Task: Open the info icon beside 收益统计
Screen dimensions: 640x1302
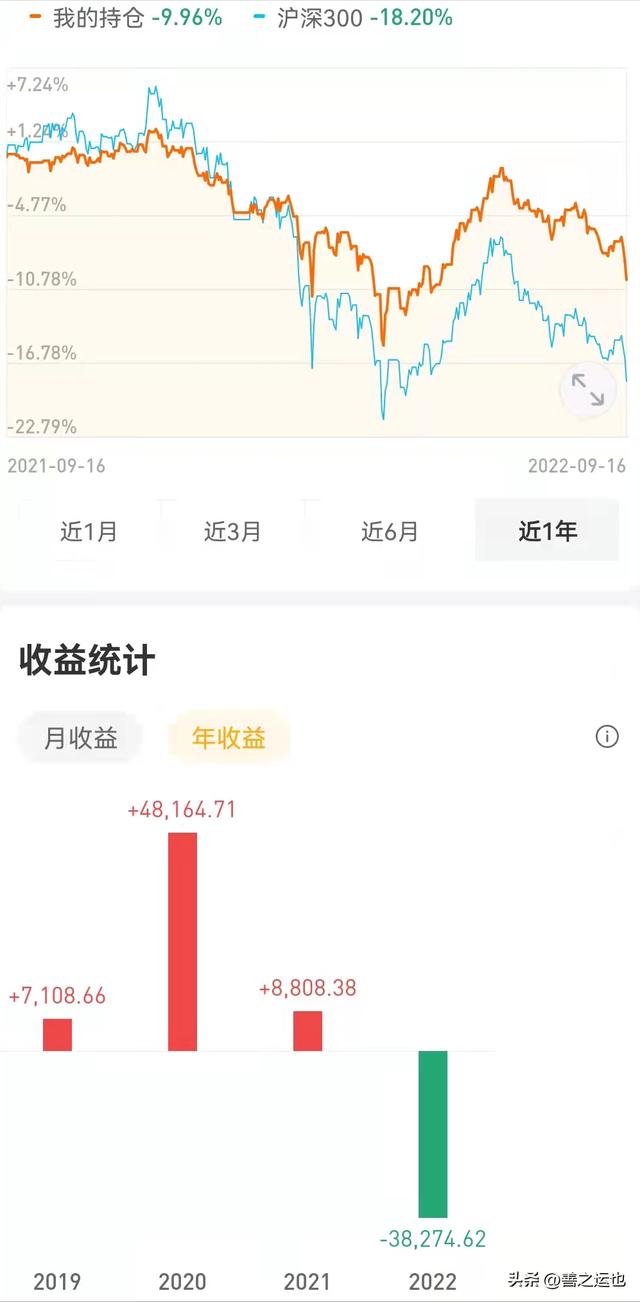Action: (607, 737)
